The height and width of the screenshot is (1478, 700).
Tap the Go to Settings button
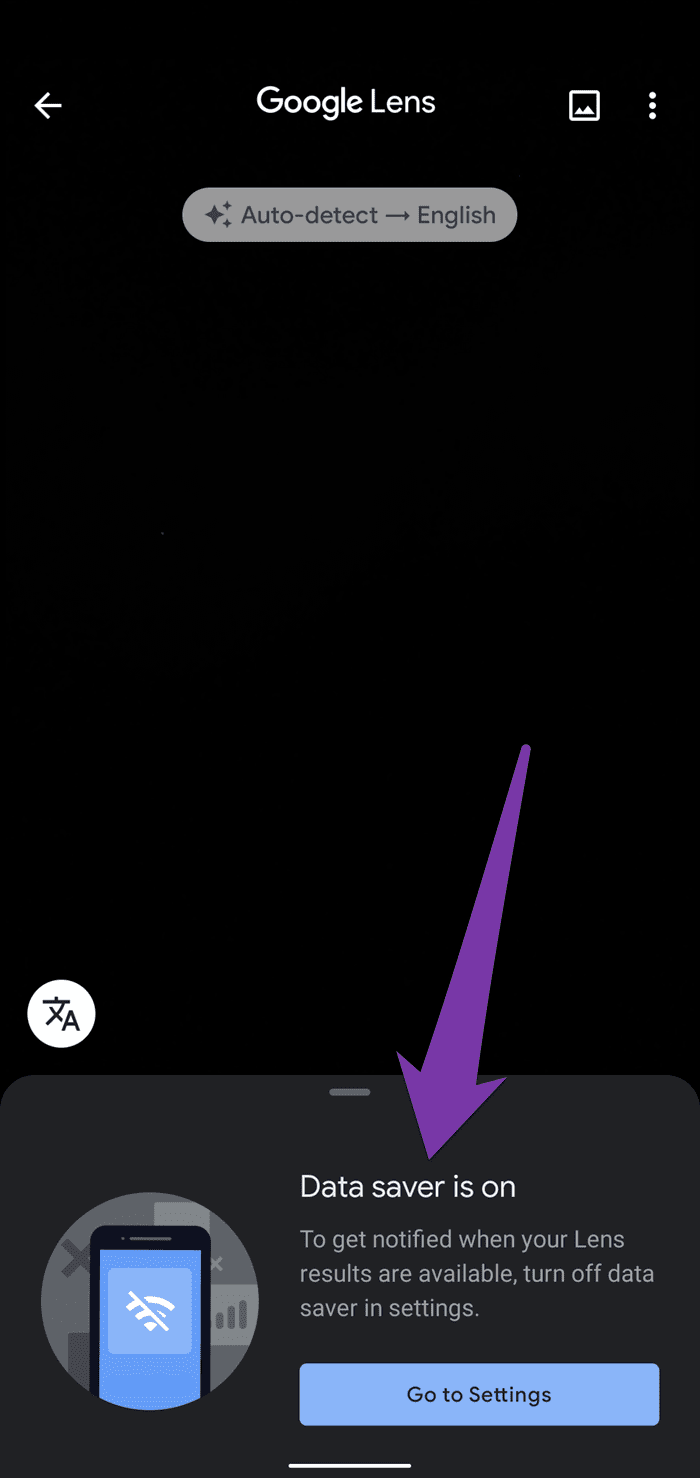(479, 1394)
